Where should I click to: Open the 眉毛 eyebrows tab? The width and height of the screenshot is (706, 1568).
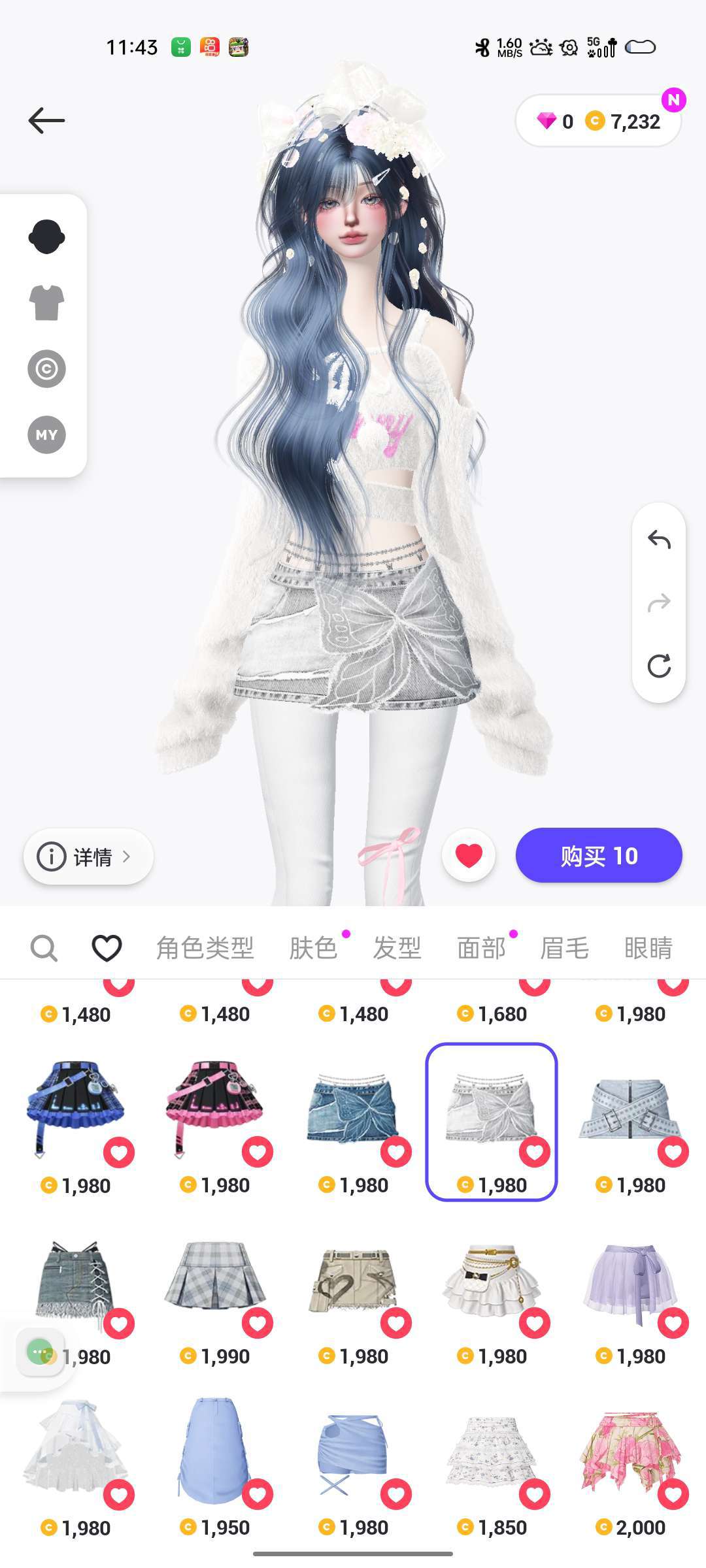(x=565, y=948)
